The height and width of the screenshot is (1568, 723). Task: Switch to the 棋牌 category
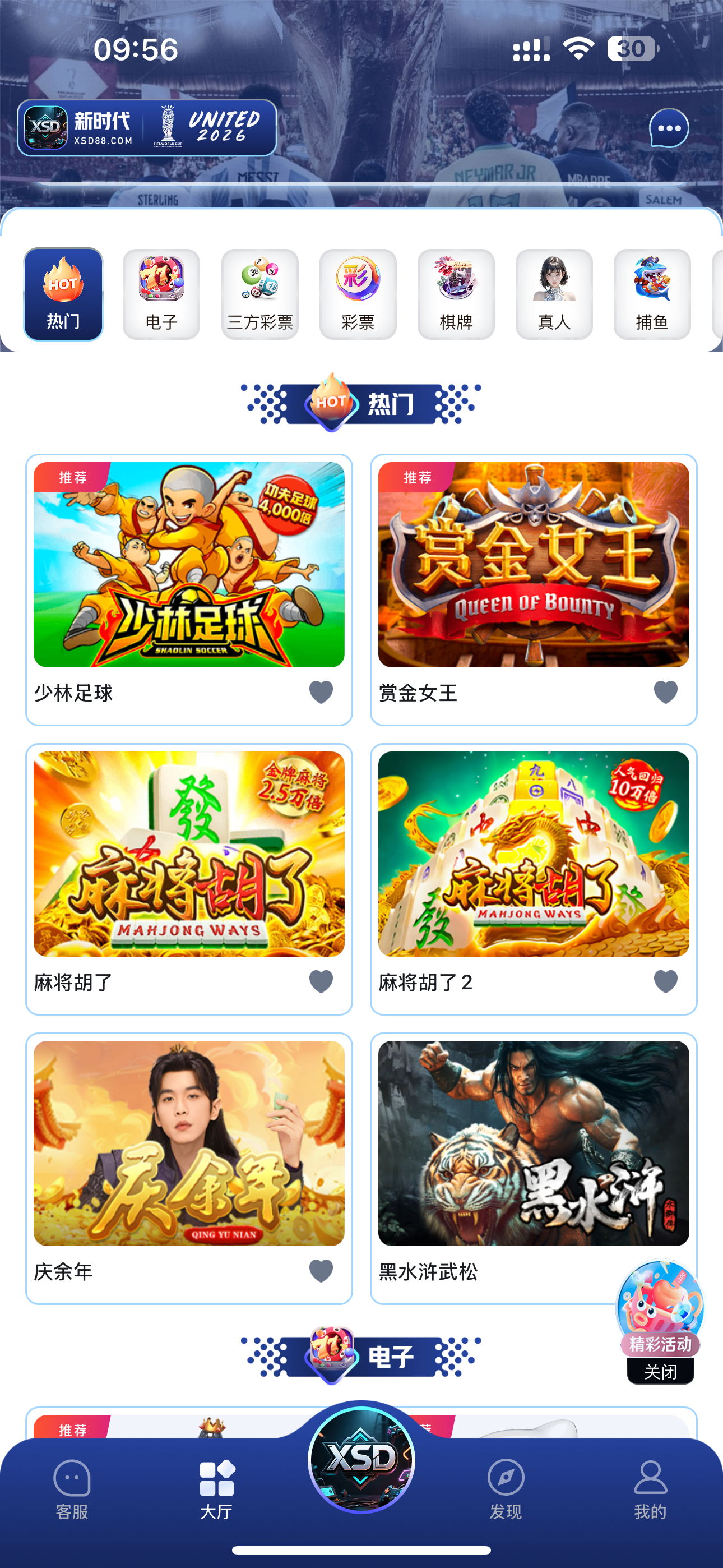456,294
